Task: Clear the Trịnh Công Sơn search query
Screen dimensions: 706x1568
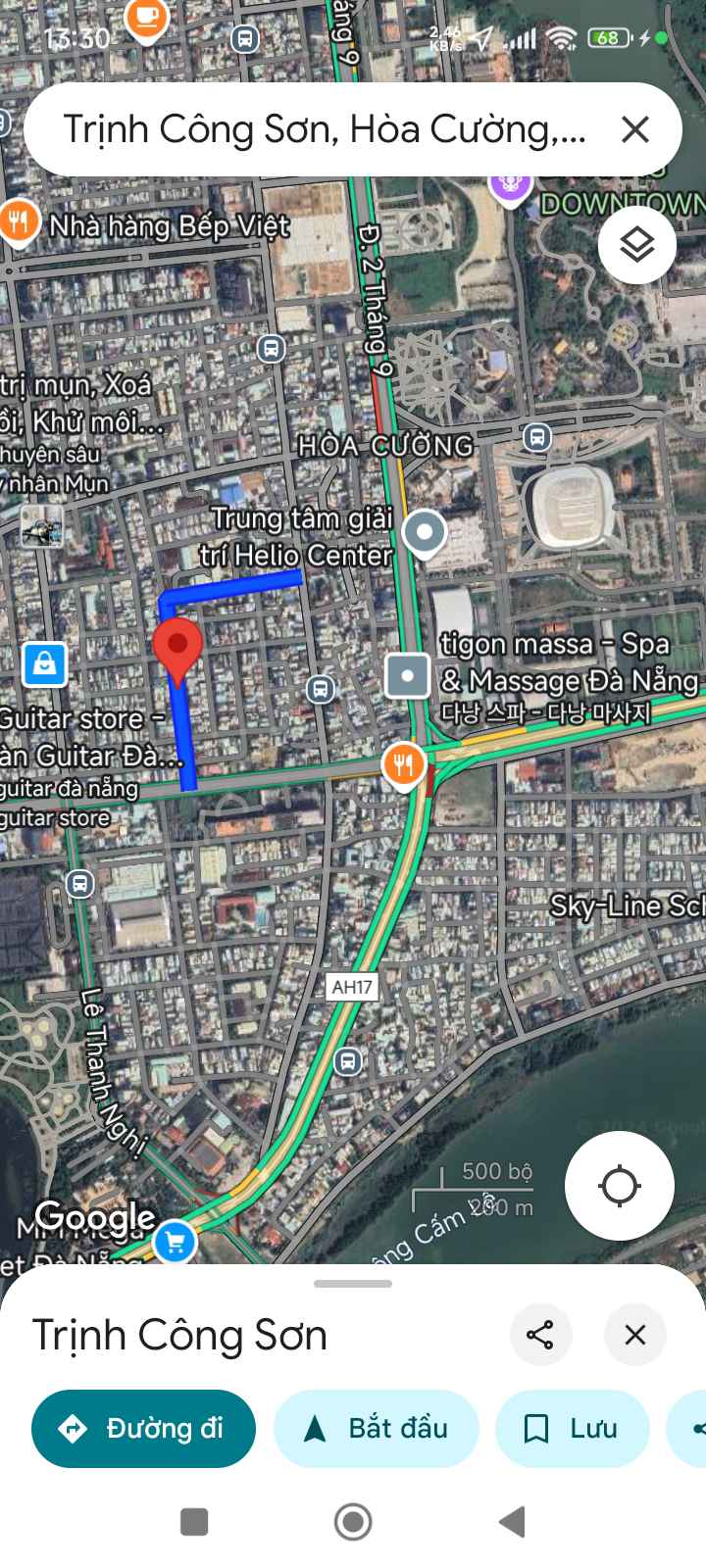Action: coord(635,129)
